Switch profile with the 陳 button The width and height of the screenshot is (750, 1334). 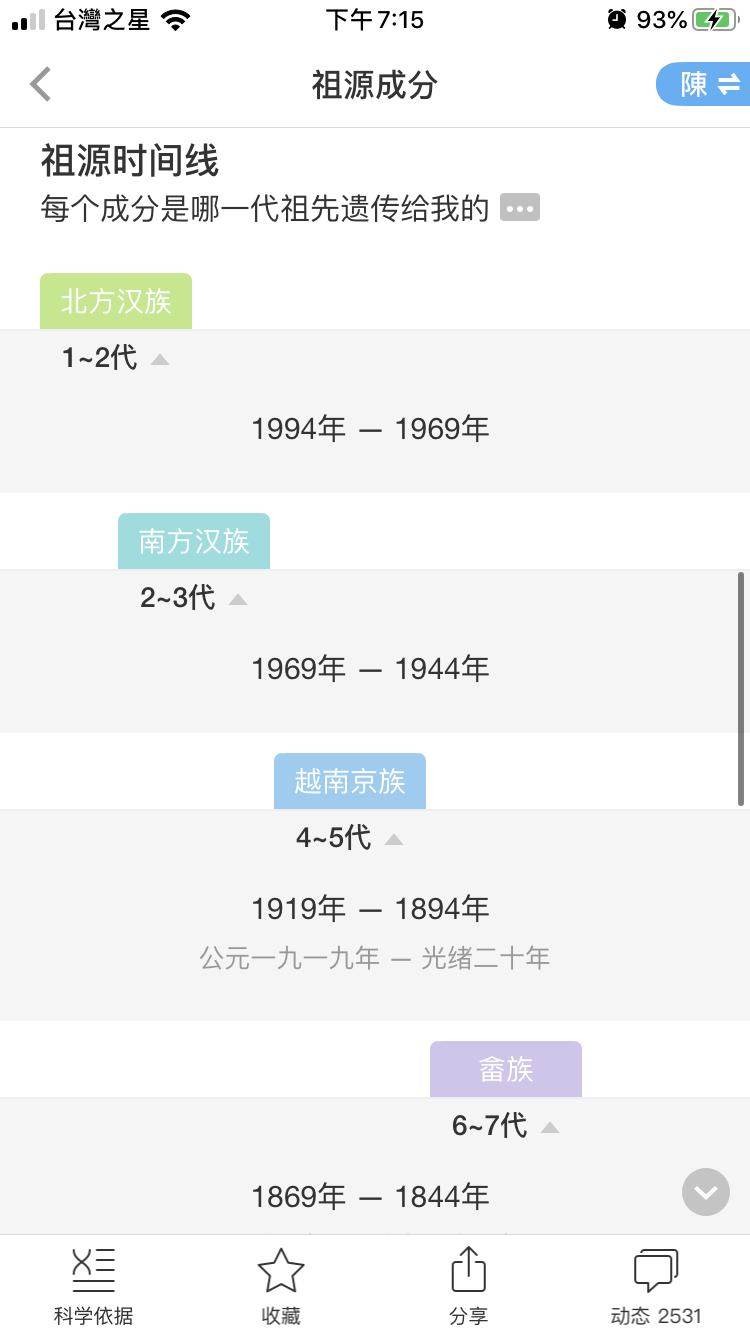[x=704, y=85]
